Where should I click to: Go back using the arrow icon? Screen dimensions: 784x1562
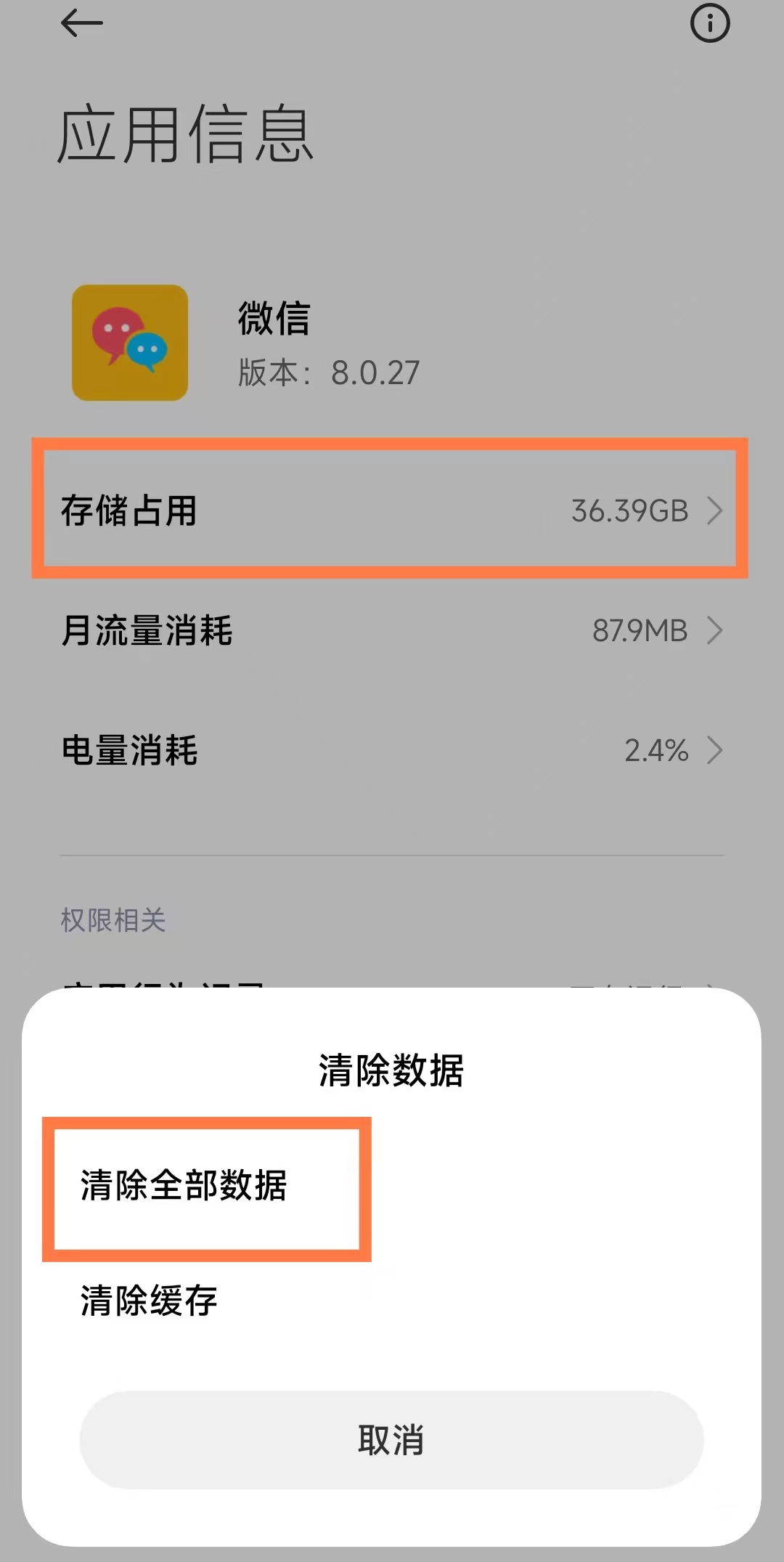(x=82, y=23)
